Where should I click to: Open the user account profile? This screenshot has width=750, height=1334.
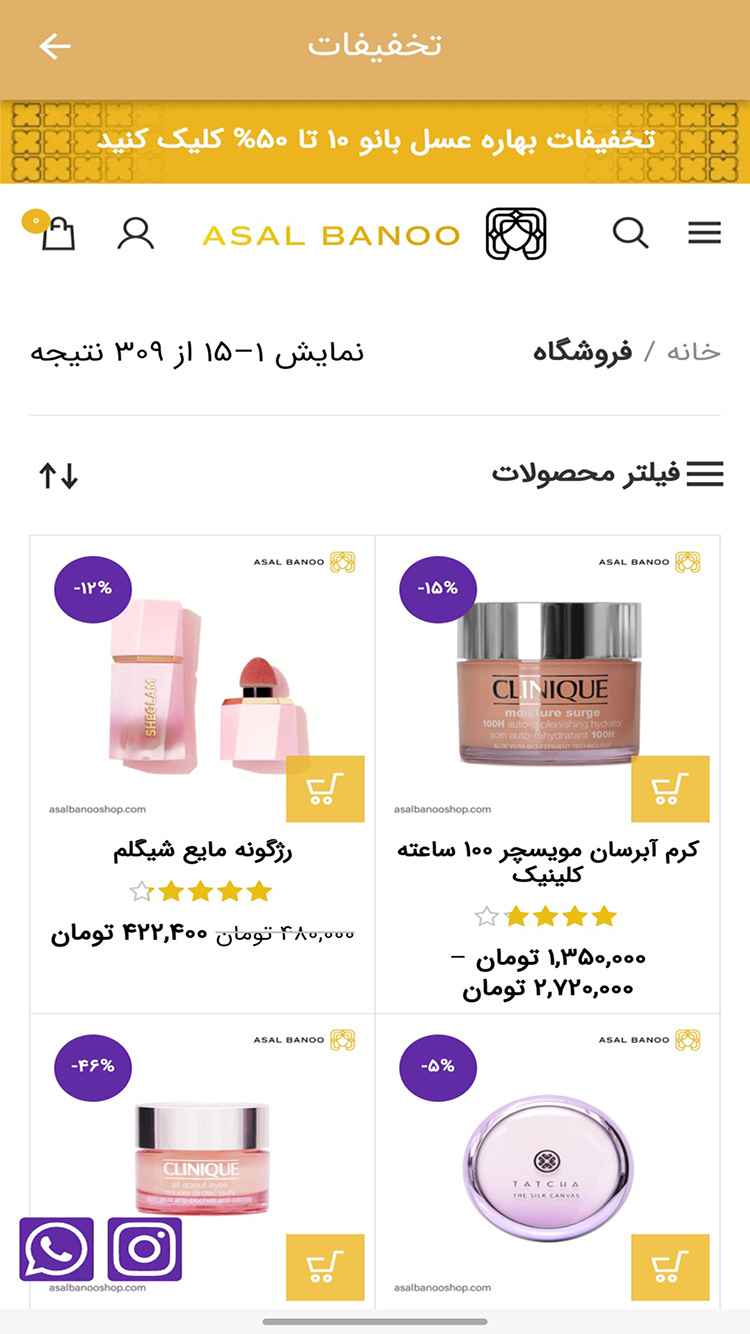[x=135, y=234]
